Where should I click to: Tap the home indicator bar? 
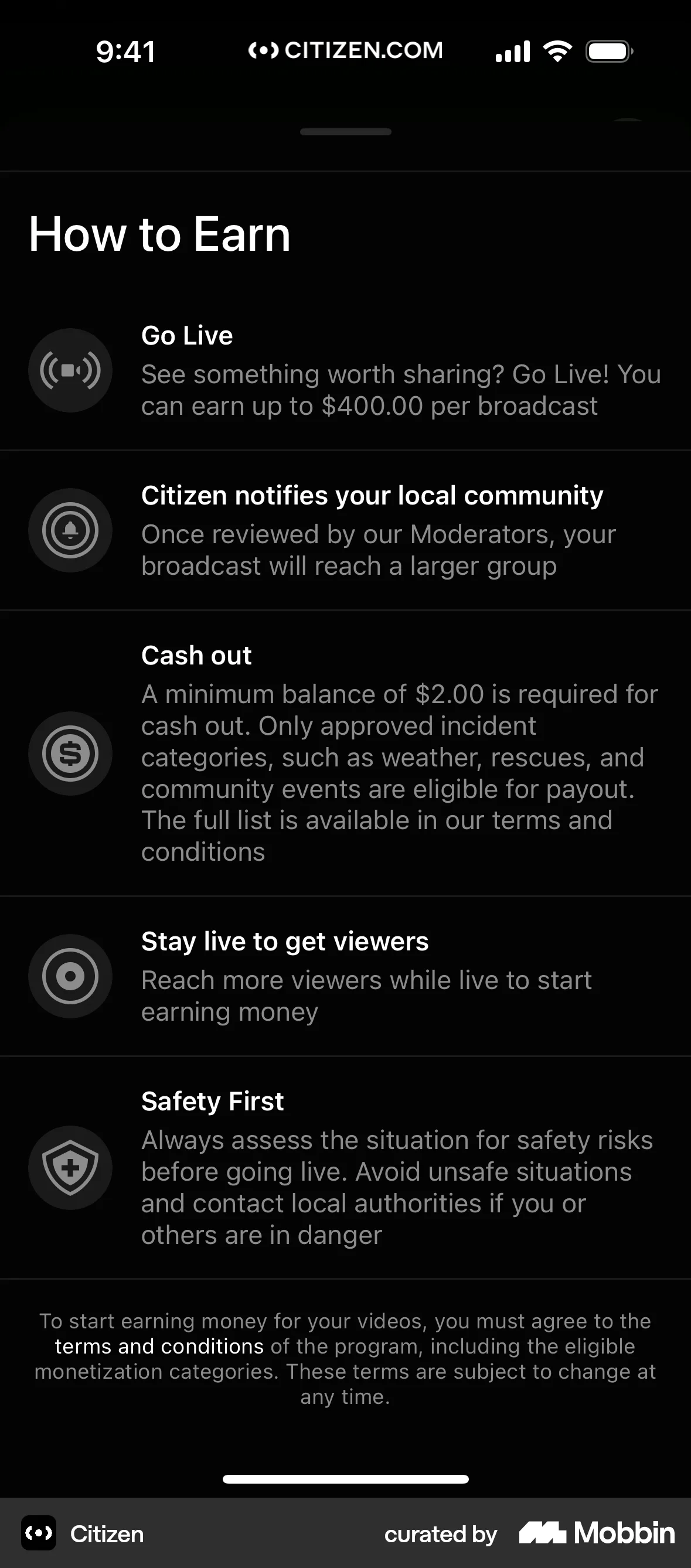[345, 1479]
